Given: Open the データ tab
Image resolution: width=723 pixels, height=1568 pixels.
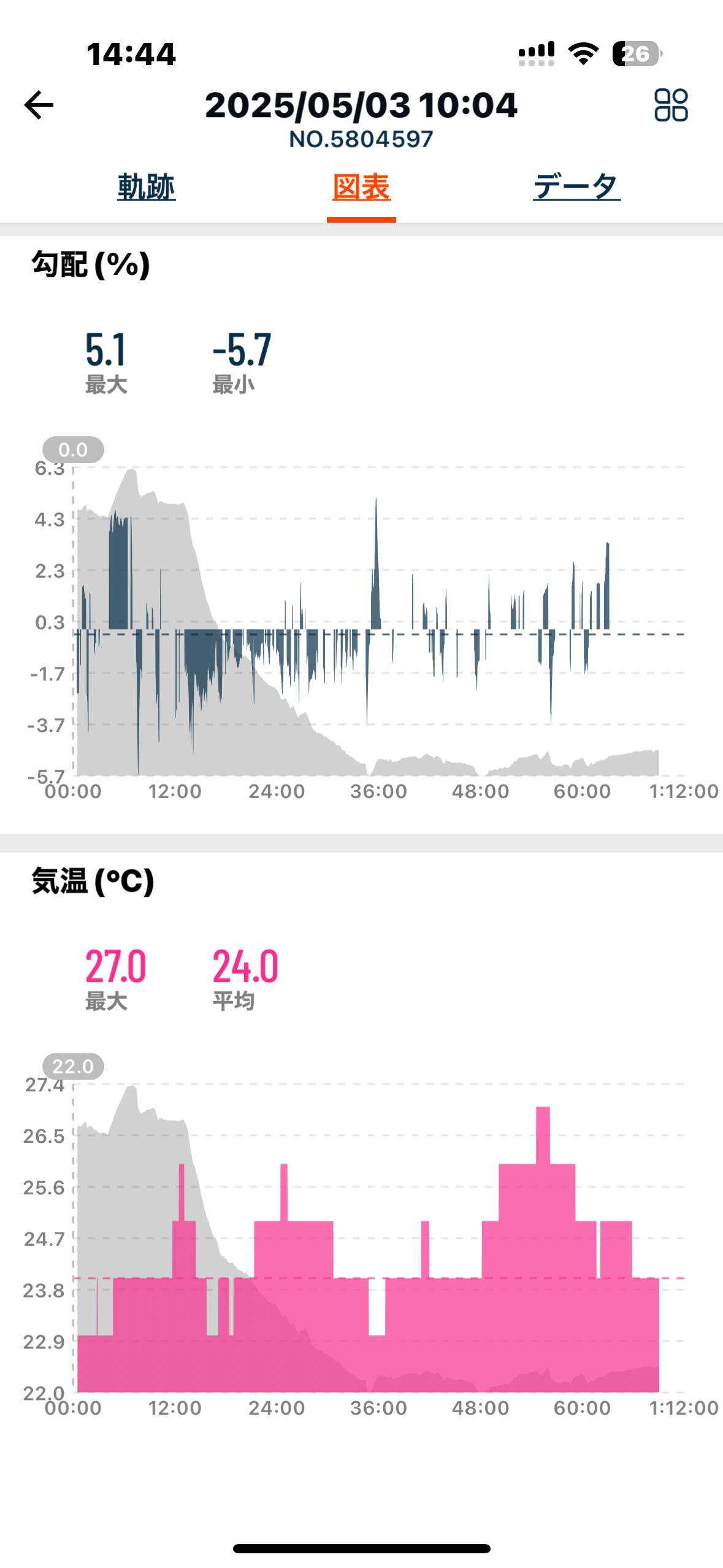Looking at the screenshot, I should pyautogui.click(x=576, y=187).
